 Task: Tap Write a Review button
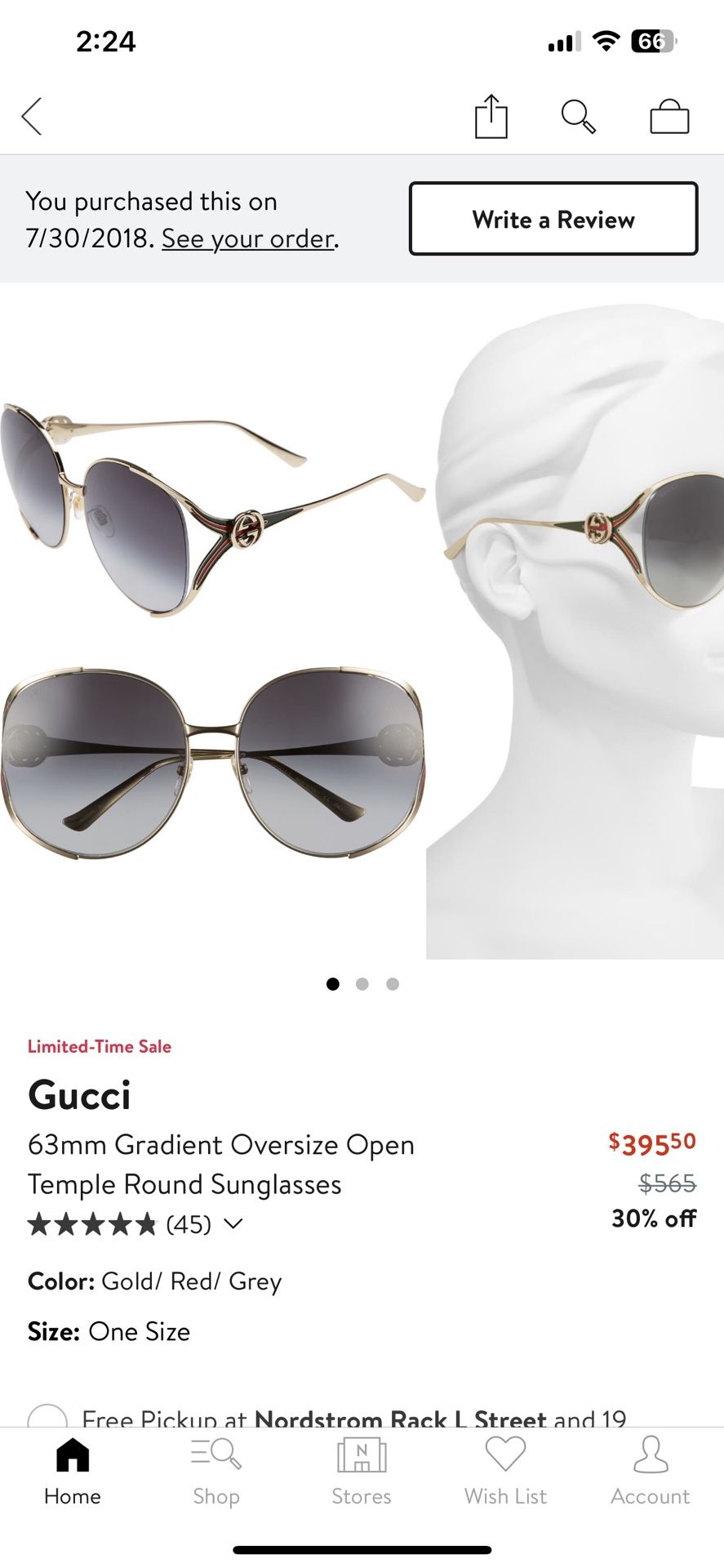(553, 219)
